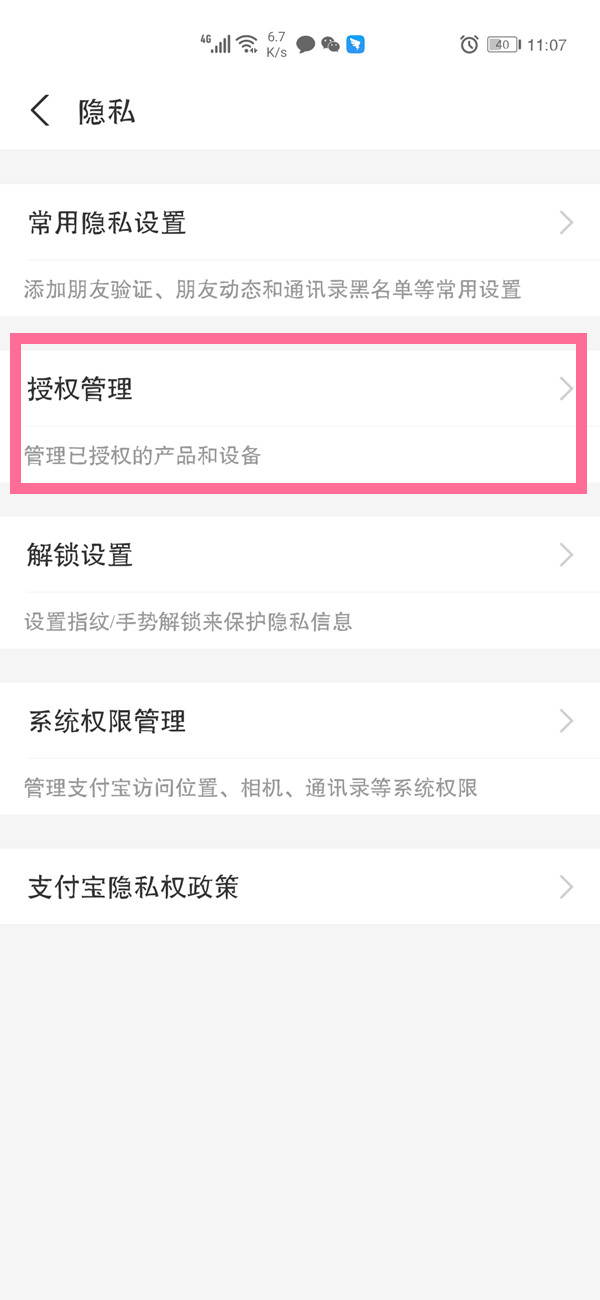Image resolution: width=600 pixels, height=1300 pixels.
Task: Go back from the 隐私 page
Action: tap(40, 111)
